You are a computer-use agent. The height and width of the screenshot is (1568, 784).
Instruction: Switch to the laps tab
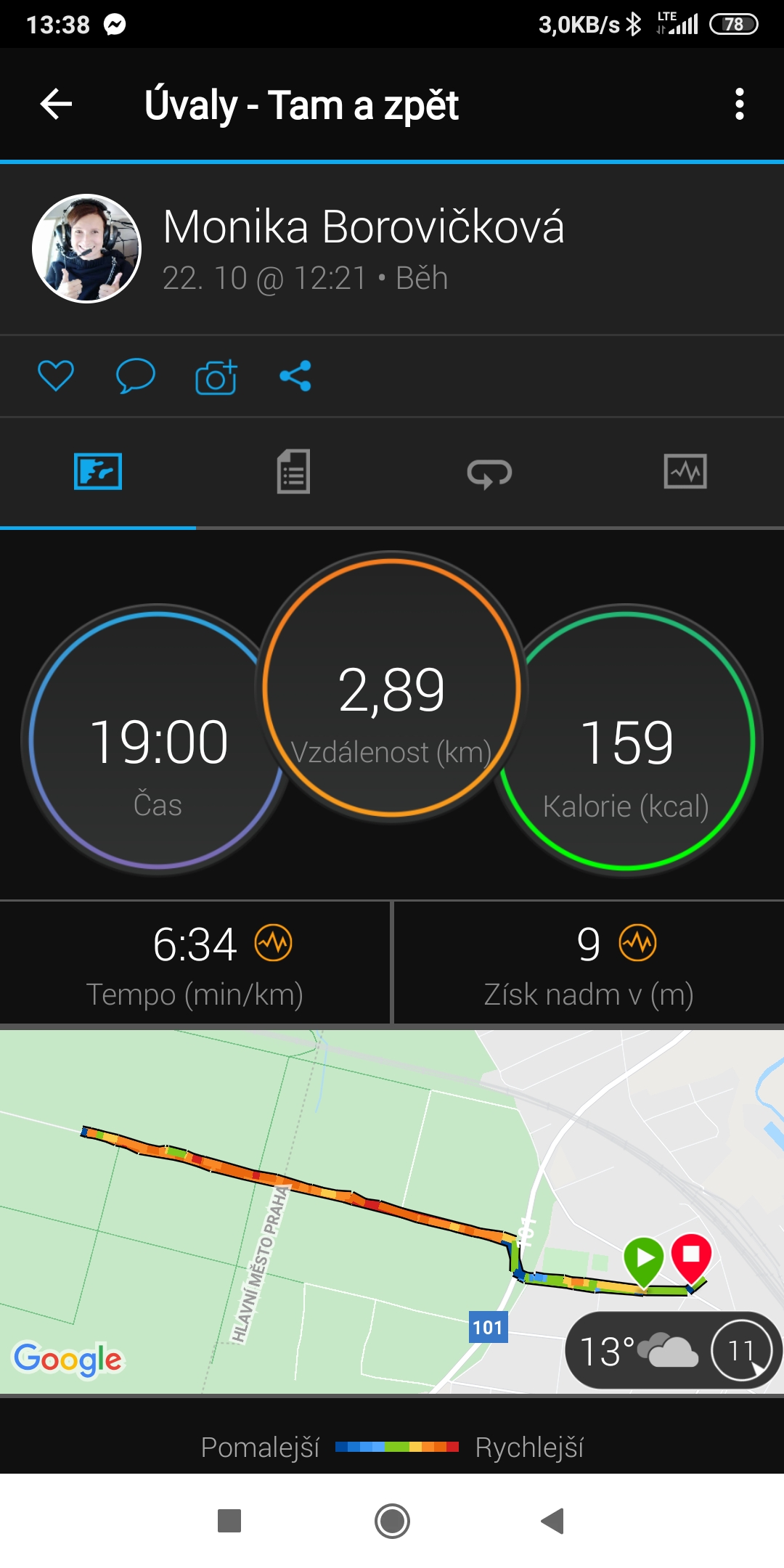[489, 473]
